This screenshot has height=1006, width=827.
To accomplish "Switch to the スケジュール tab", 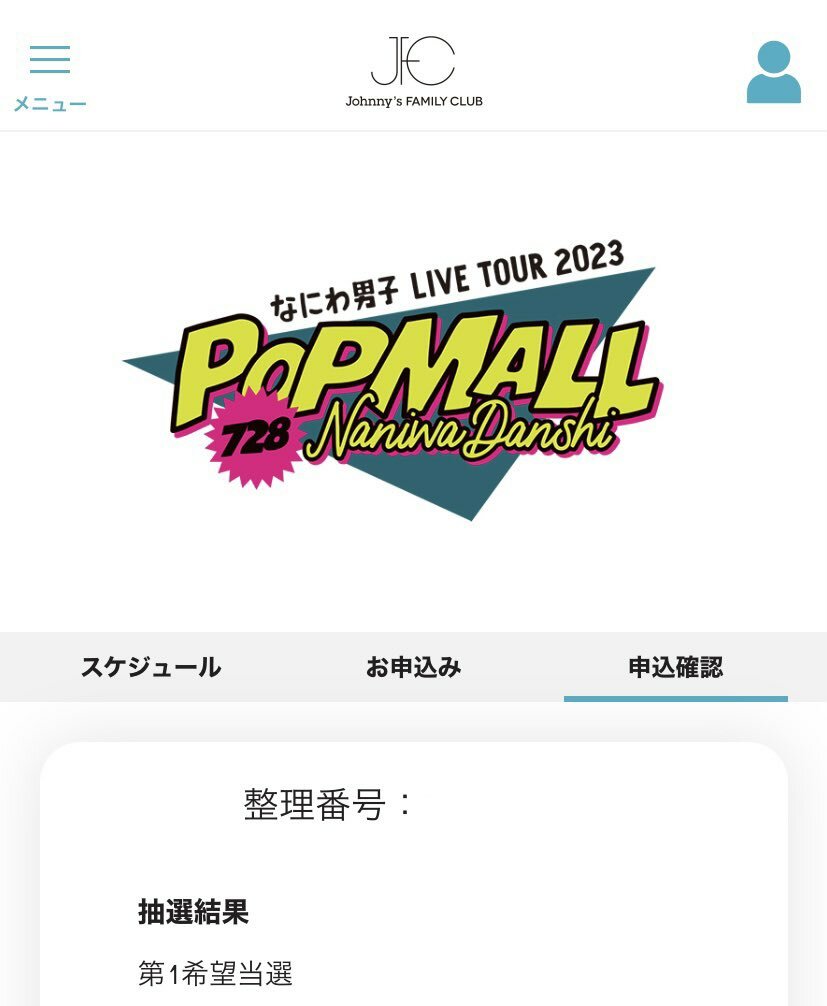I will pyautogui.click(x=151, y=667).
